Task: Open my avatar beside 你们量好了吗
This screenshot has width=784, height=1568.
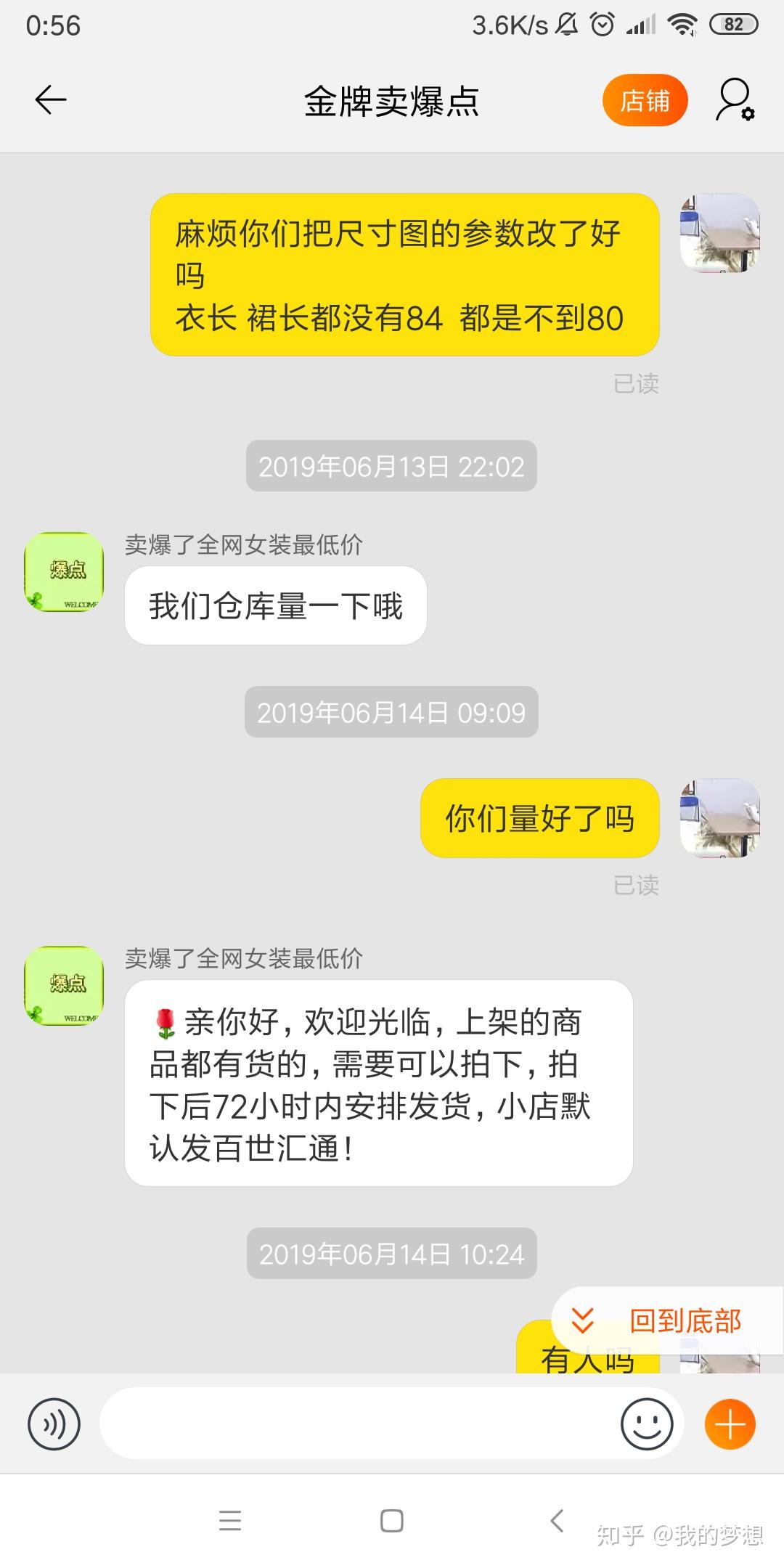Action: pos(719,818)
